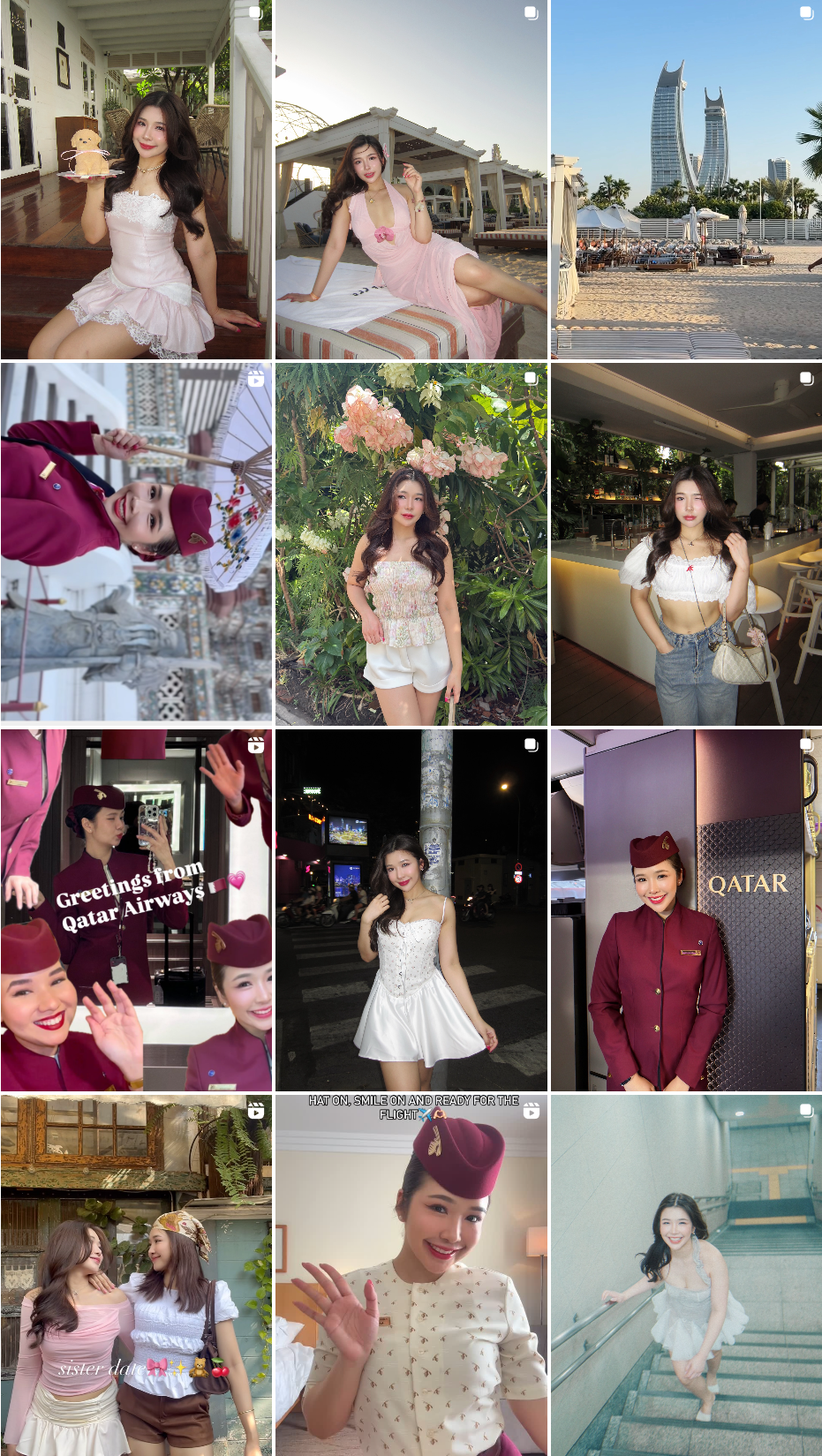Screen dimensions: 822x1456
Task: Open the white crop top bar post
Action: pos(686,544)
